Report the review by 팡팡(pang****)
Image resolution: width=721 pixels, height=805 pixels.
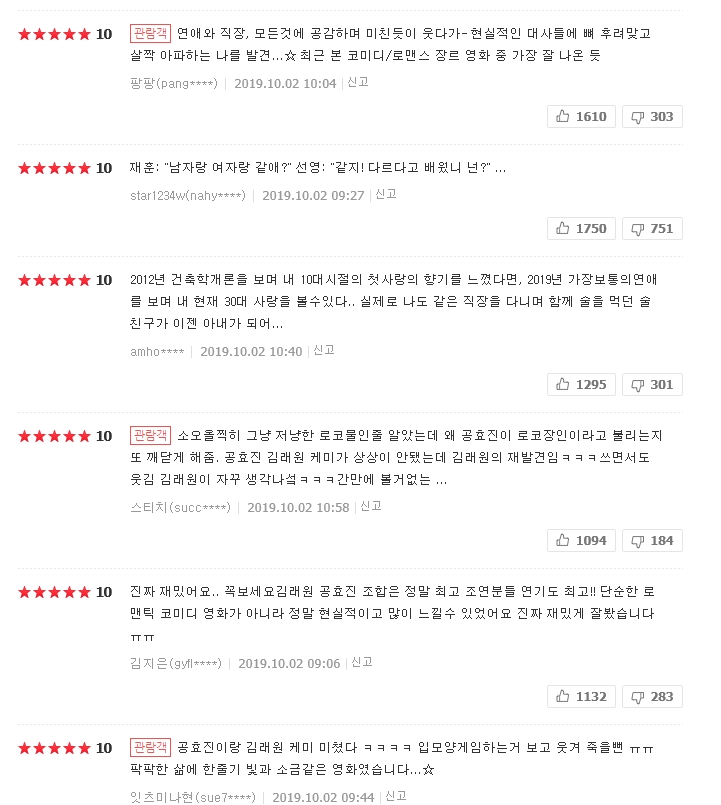(x=357, y=83)
